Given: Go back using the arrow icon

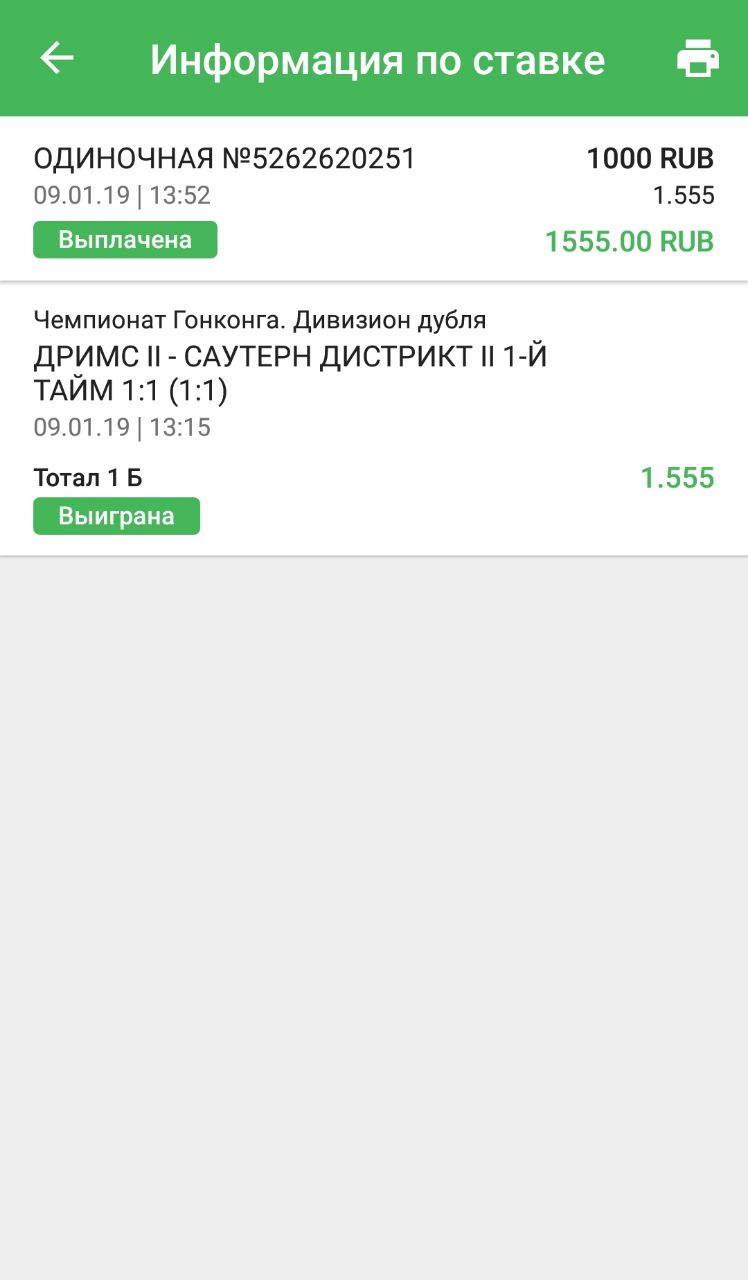Looking at the screenshot, I should point(57,59).
